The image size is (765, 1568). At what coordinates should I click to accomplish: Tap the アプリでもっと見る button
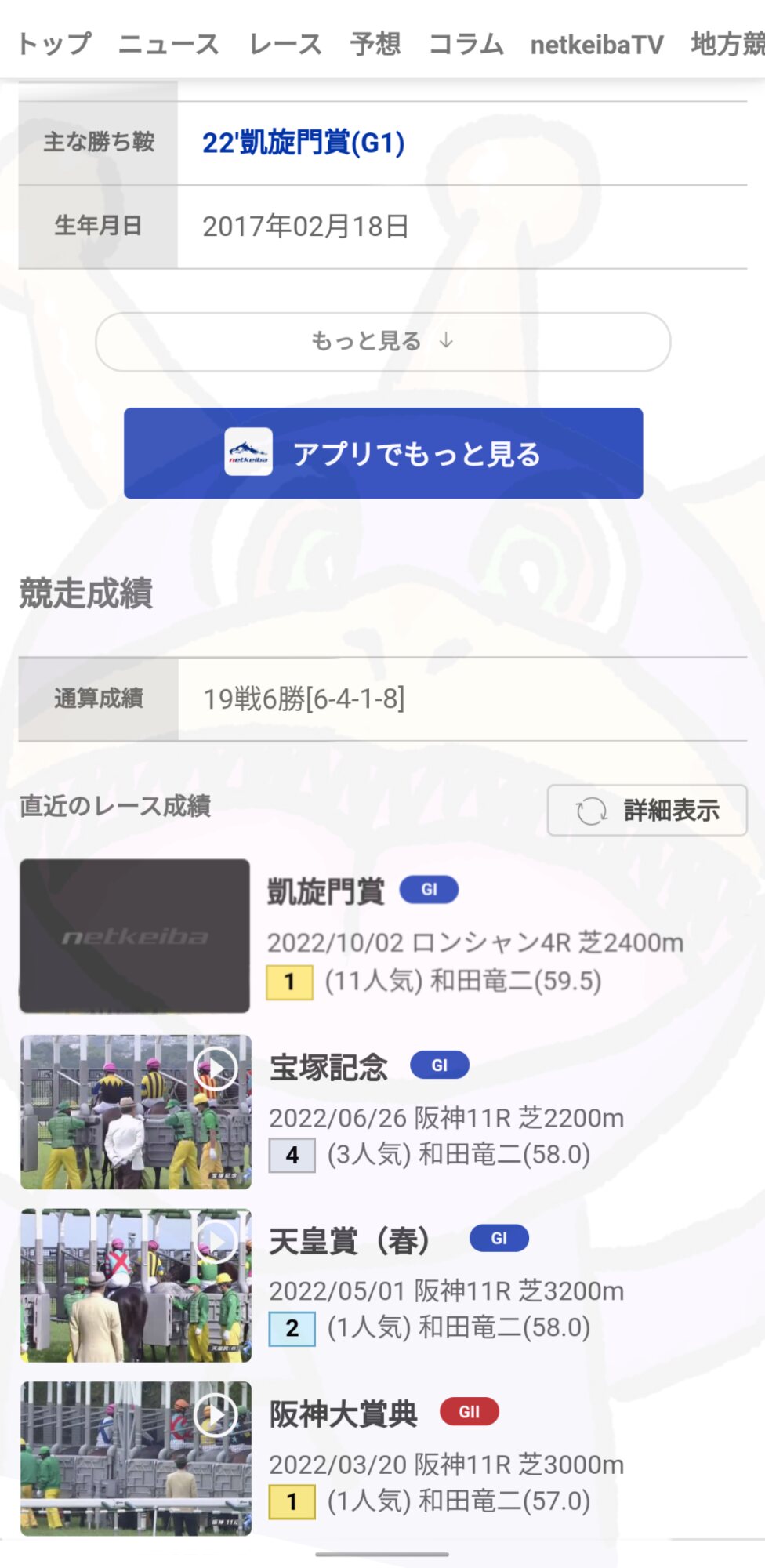click(x=383, y=453)
